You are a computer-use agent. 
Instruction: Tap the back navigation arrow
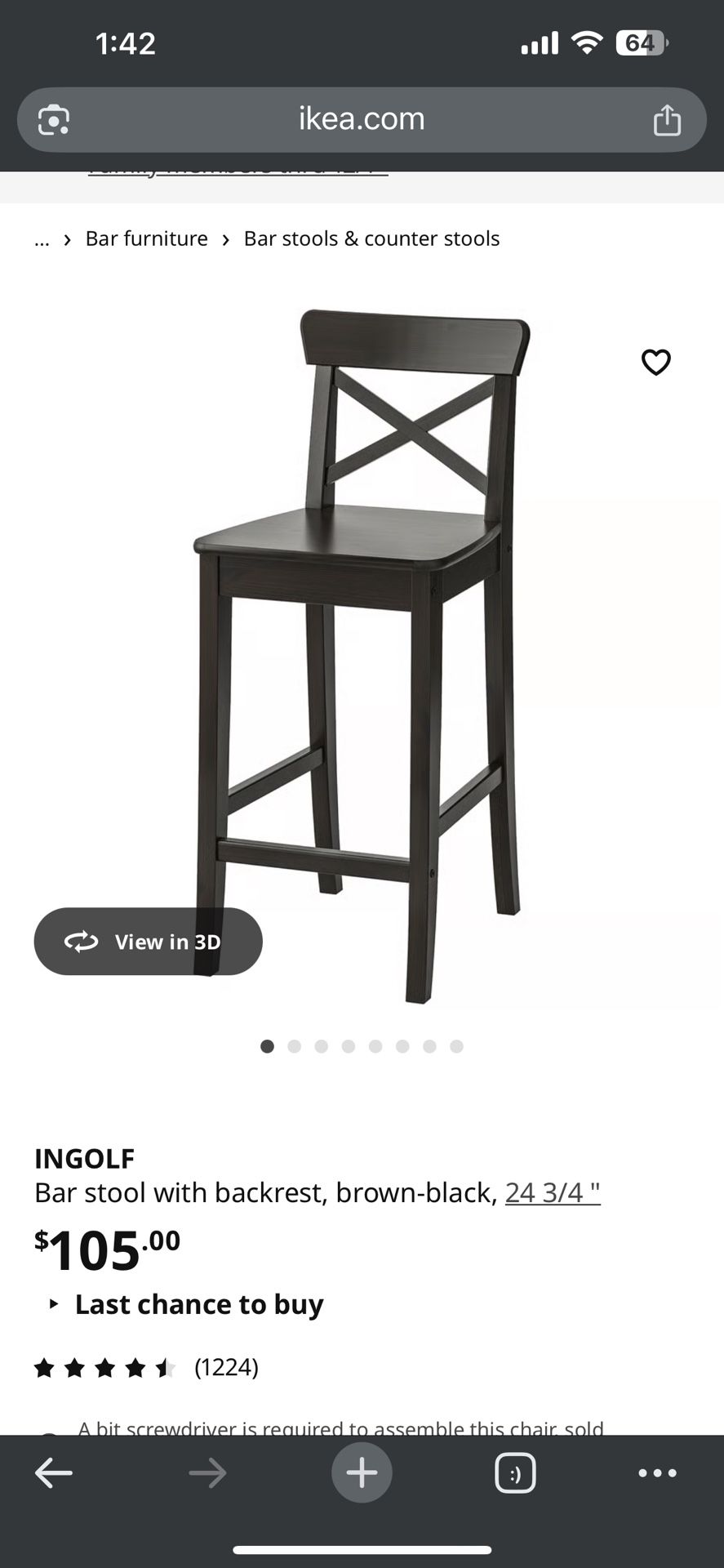click(x=54, y=1473)
